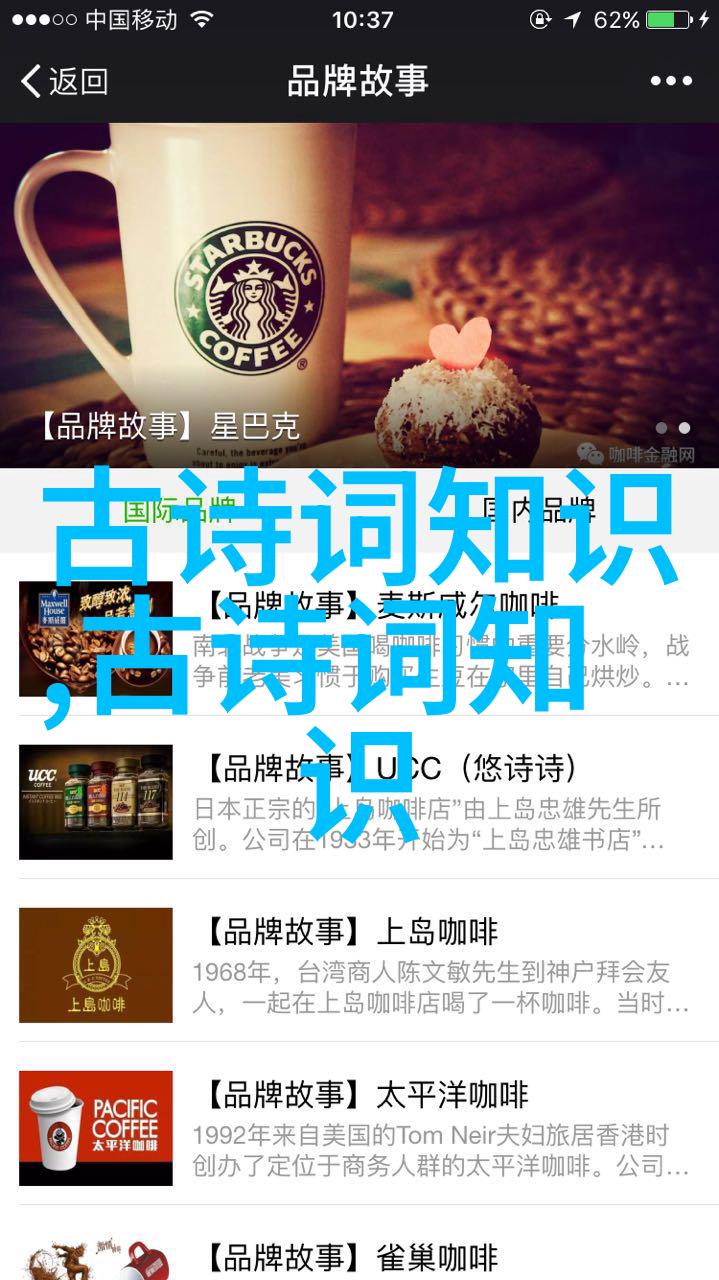This screenshot has height=1280, width=719.
Task: Open the three-dot overflow menu
Action: (669, 81)
